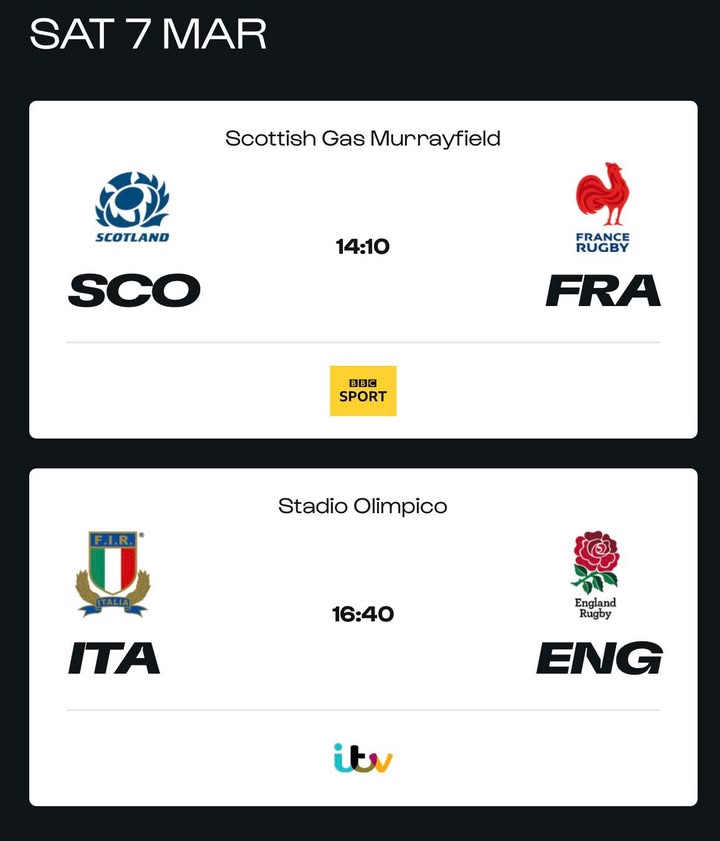Tap the ITV broadcaster logo
The image size is (720, 841).
pyautogui.click(x=363, y=758)
